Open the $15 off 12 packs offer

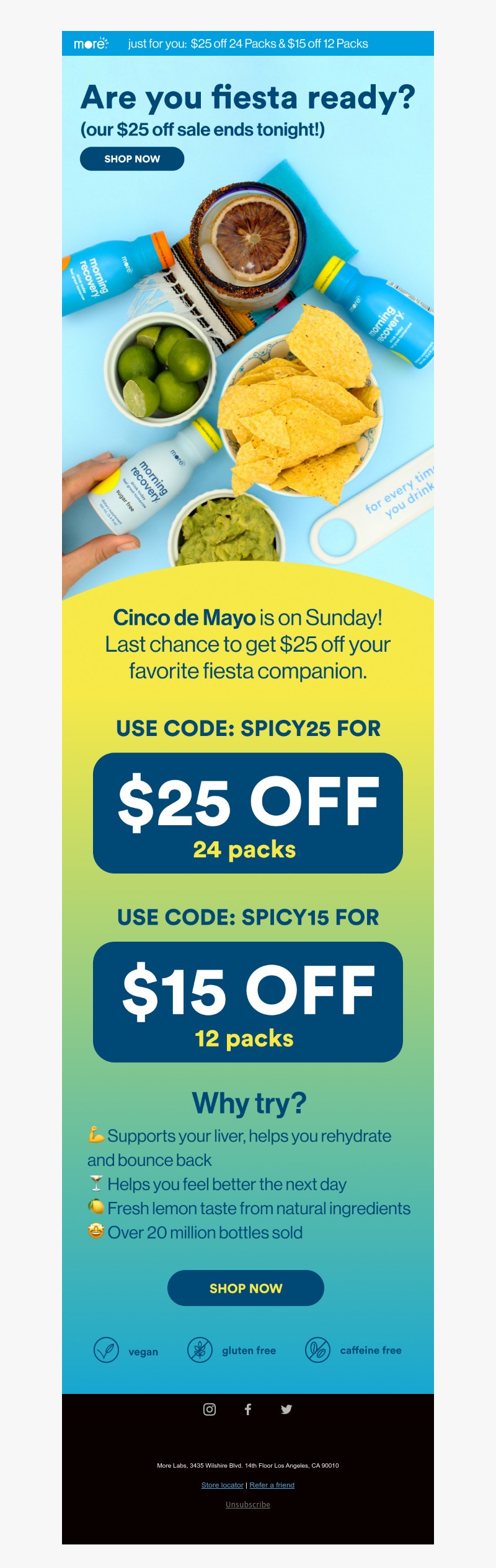[248, 1002]
